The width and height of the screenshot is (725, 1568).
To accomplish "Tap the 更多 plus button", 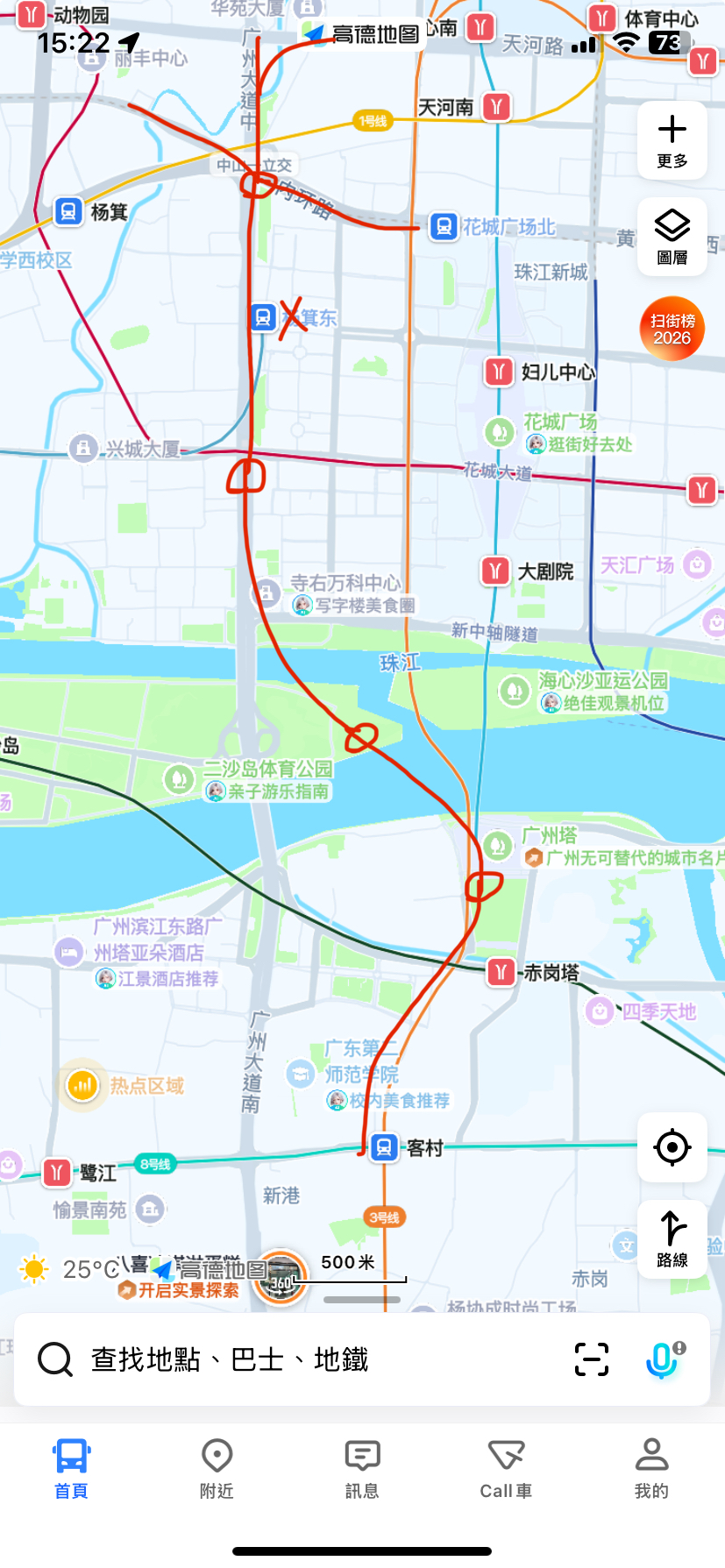I will 672,140.
